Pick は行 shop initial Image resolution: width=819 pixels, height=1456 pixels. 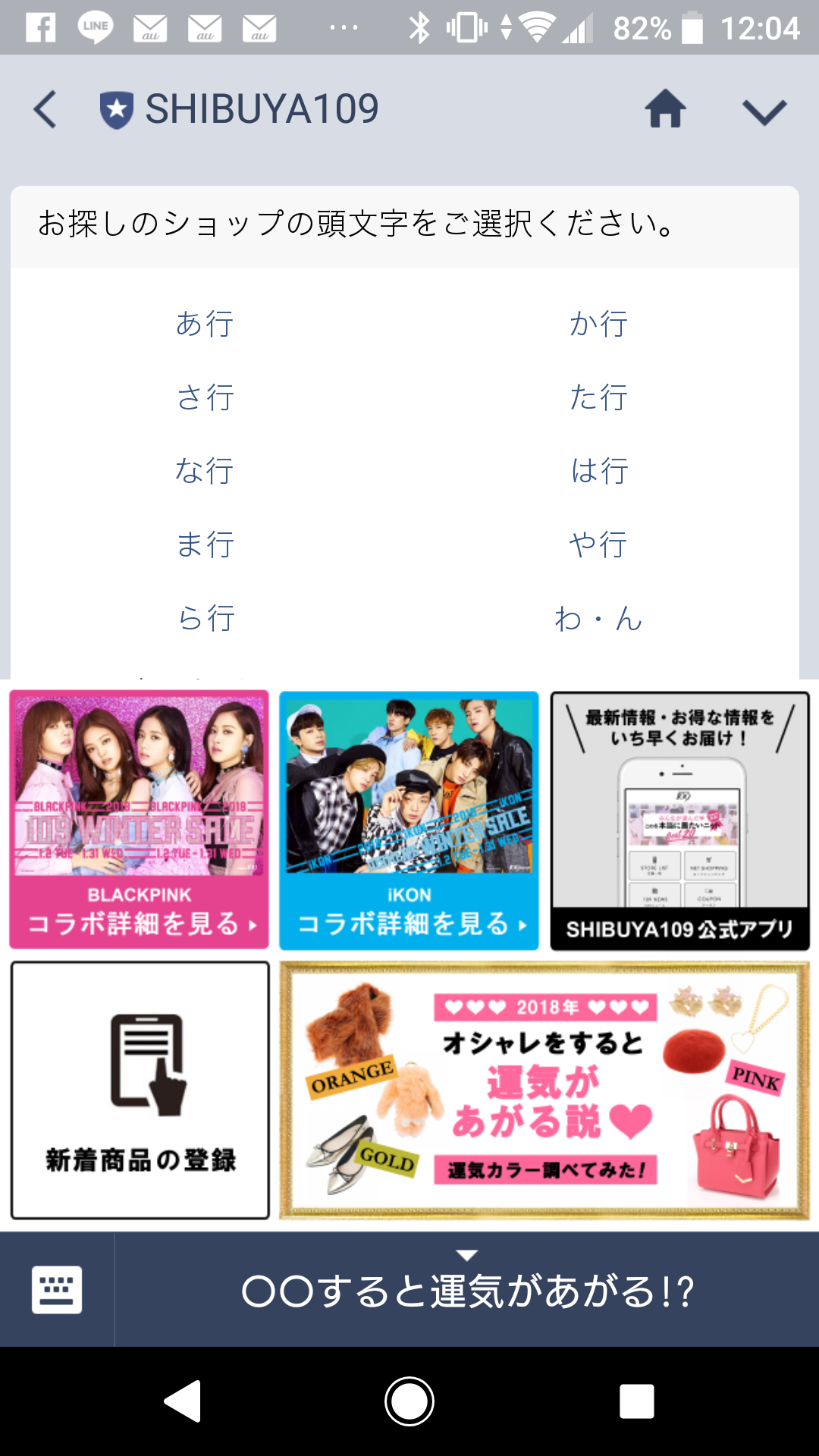(x=598, y=471)
